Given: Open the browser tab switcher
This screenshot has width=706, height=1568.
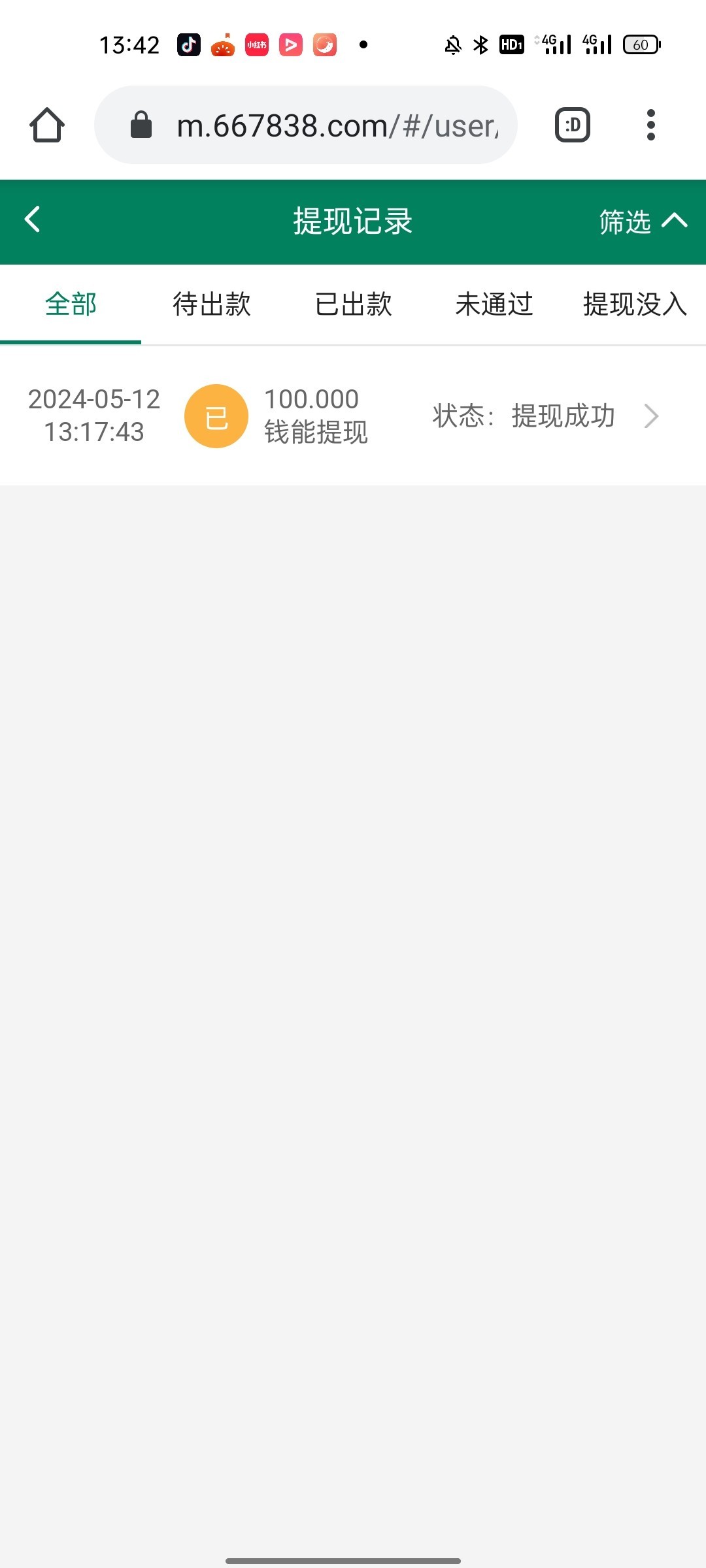Looking at the screenshot, I should [x=573, y=125].
